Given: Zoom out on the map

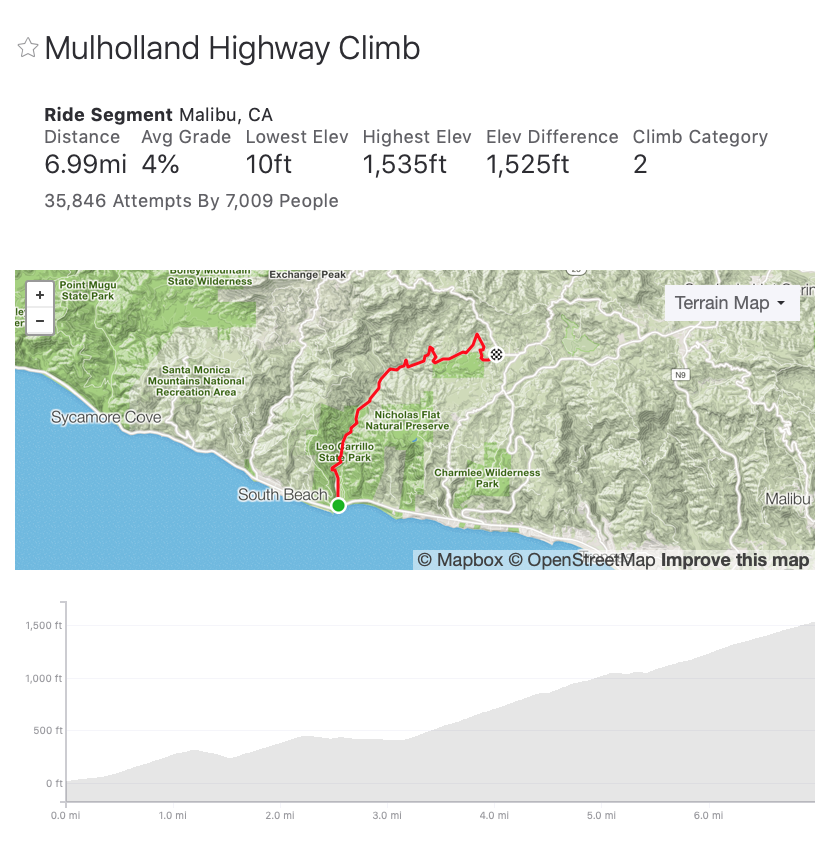Looking at the screenshot, I should [39, 320].
